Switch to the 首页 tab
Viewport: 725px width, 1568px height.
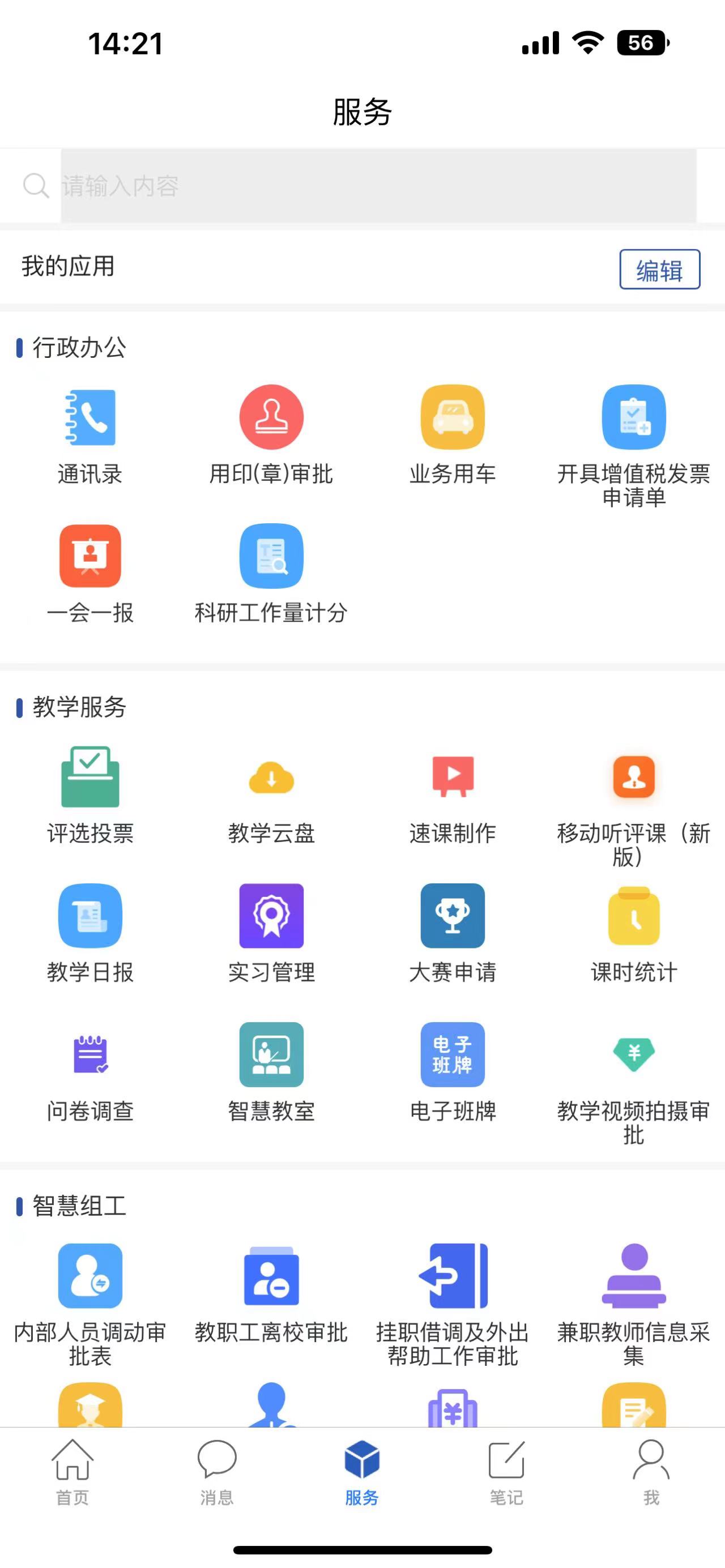click(72, 1472)
